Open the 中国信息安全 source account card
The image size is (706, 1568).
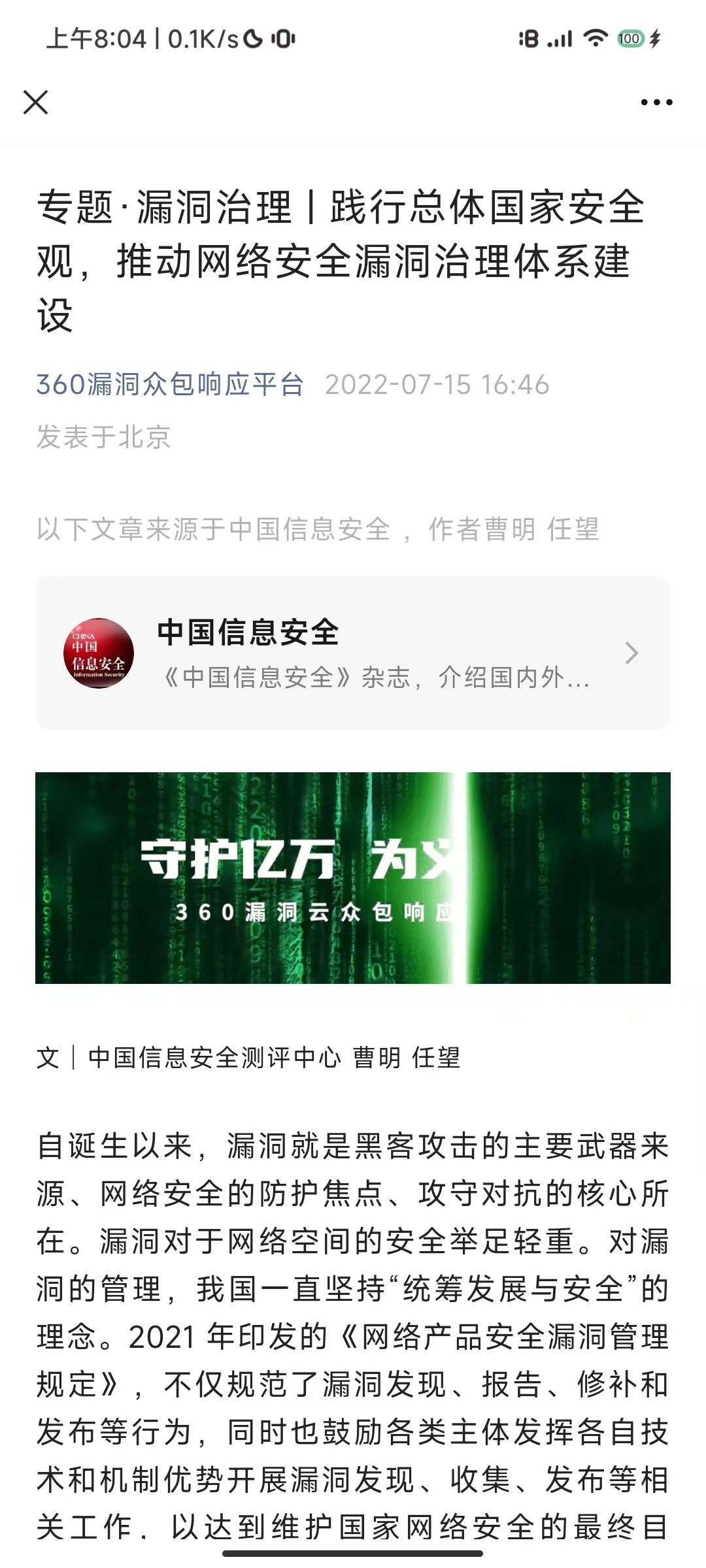[x=353, y=653]
